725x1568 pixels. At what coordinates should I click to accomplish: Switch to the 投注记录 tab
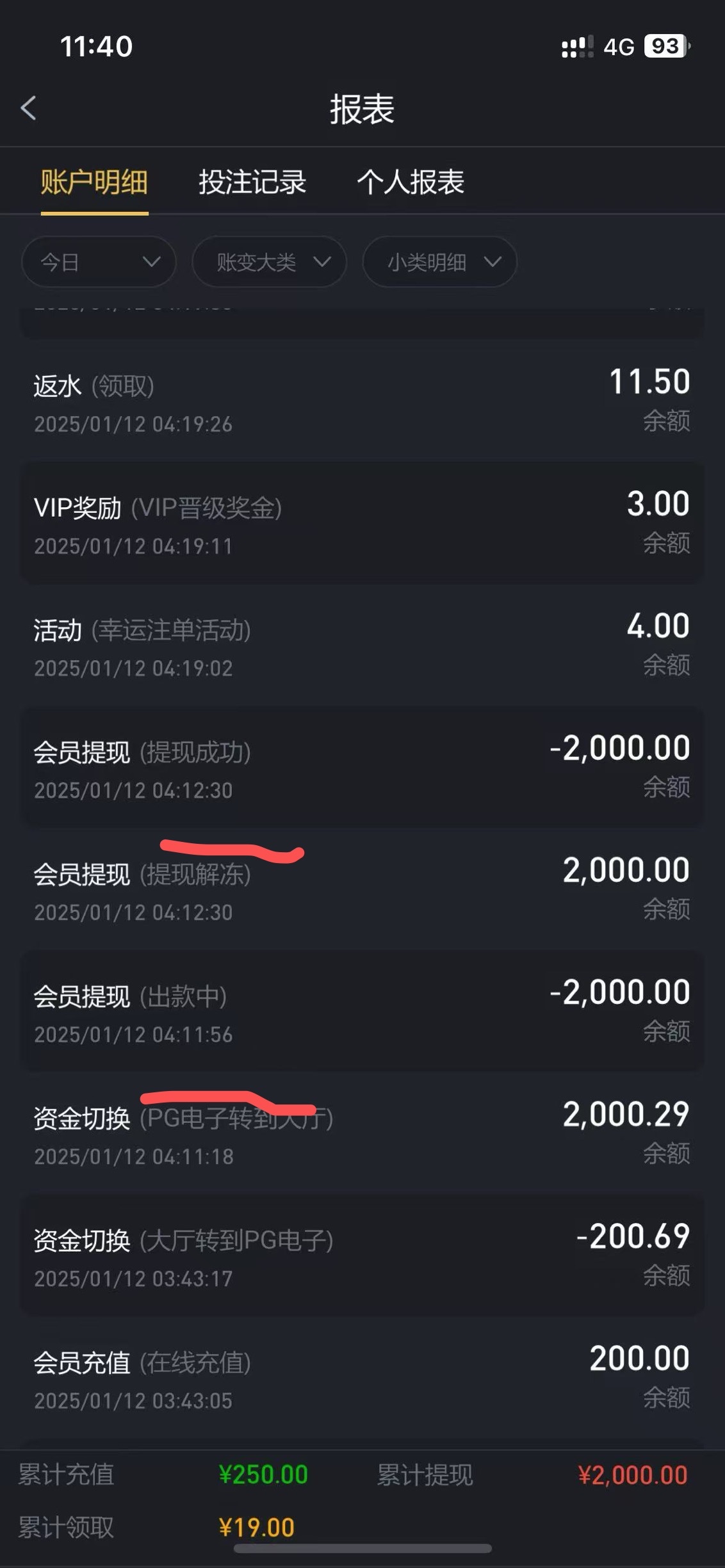252,182
